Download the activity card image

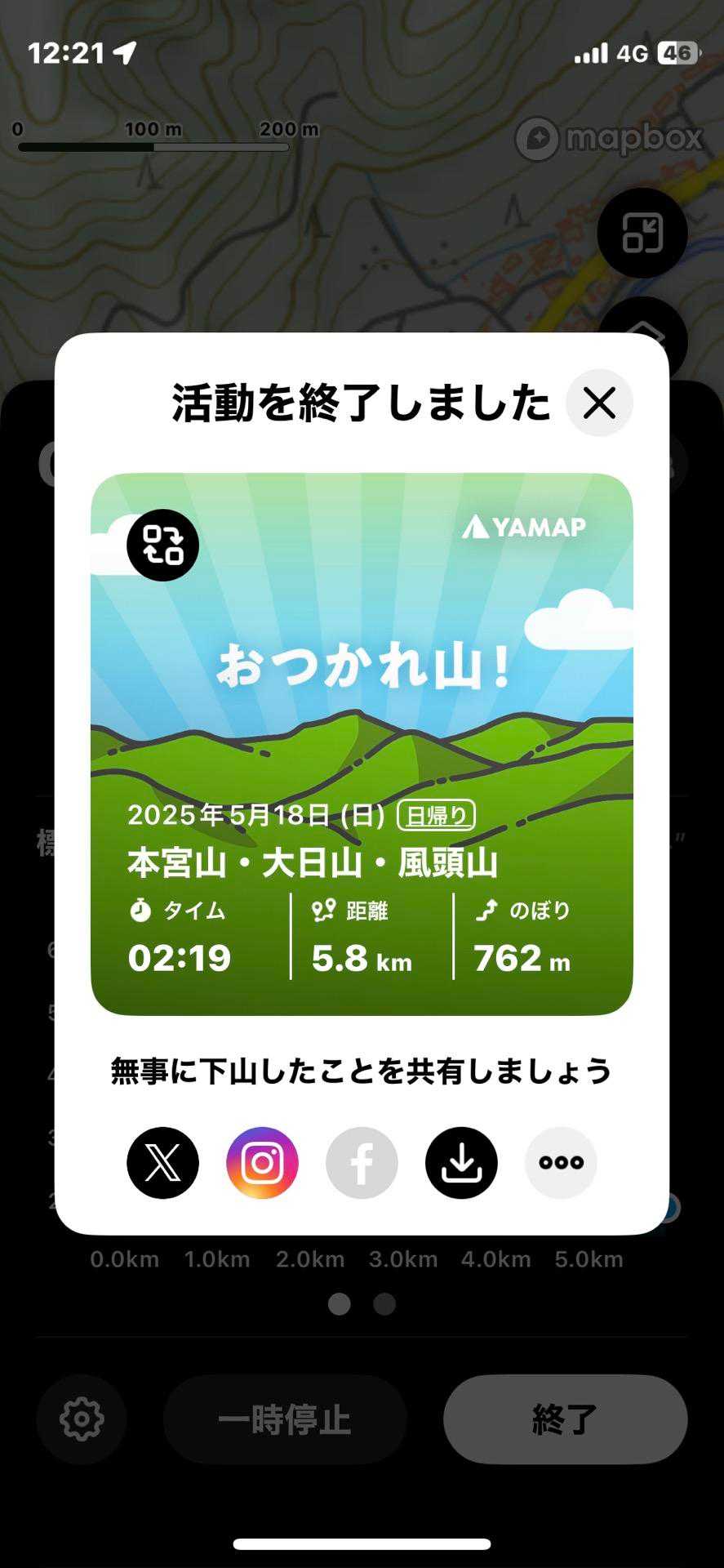coord(461,1162)
